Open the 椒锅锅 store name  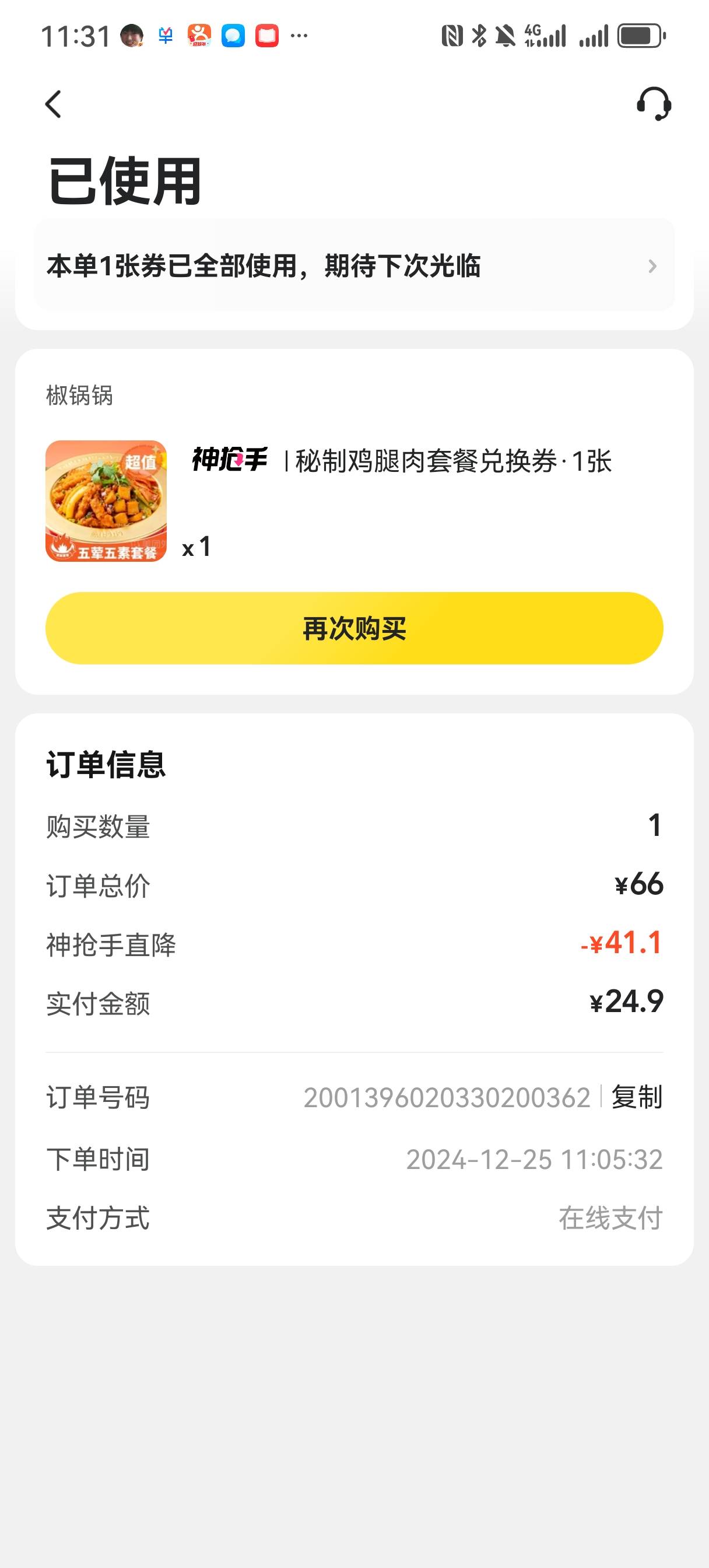point(80,395)
